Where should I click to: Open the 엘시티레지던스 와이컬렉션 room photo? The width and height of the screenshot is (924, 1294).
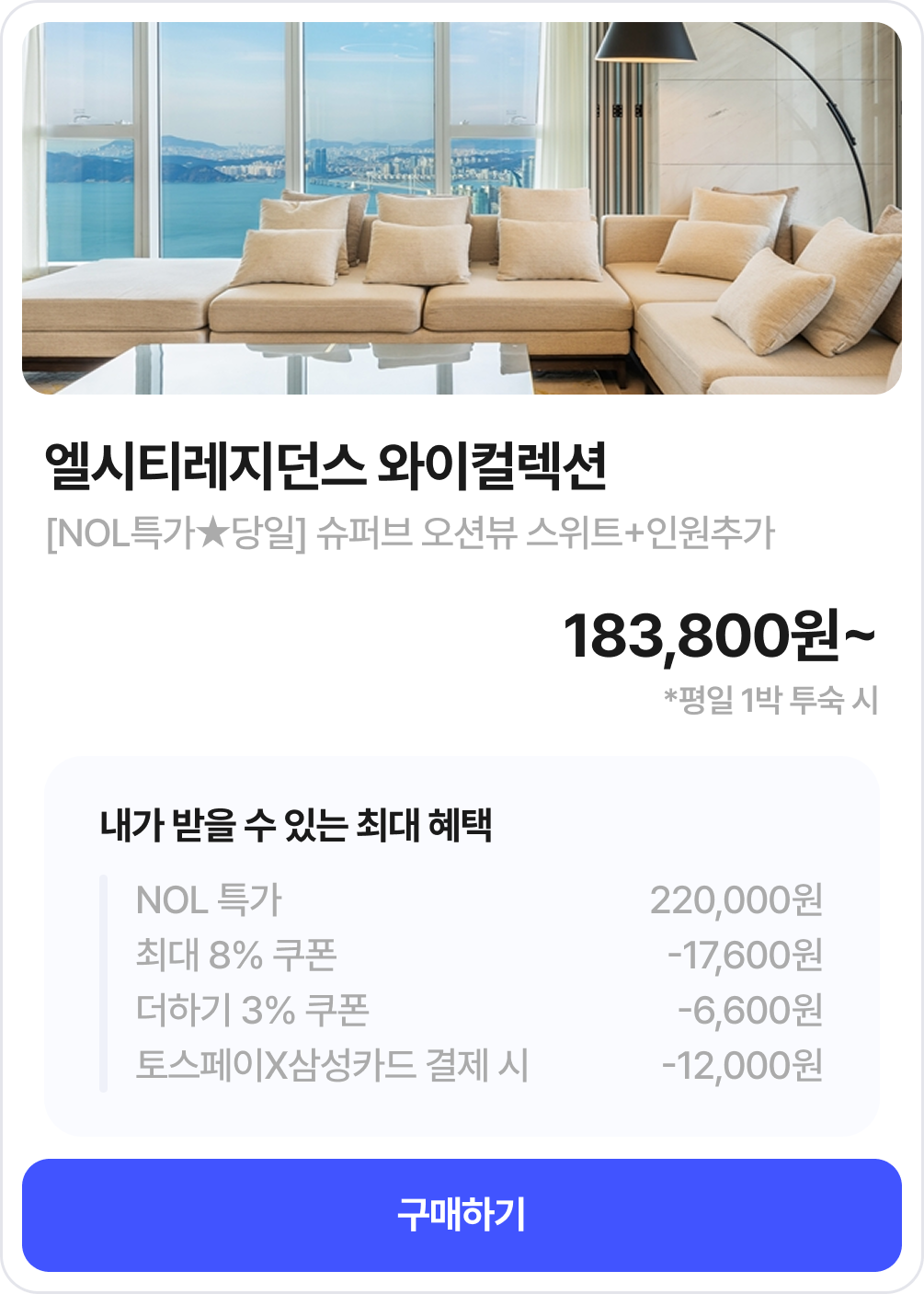click(x=462, y=209)
